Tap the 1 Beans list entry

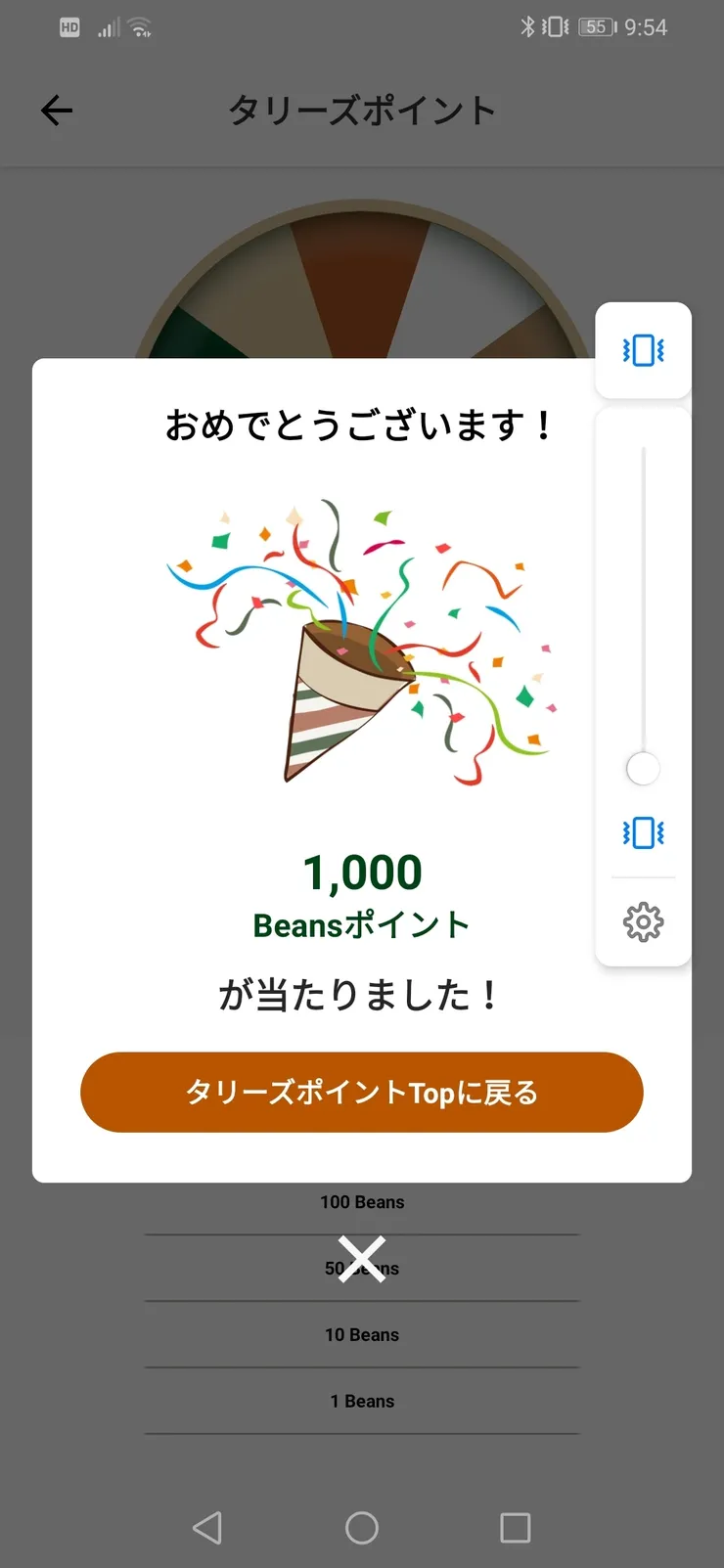(x=362, y=1401)
